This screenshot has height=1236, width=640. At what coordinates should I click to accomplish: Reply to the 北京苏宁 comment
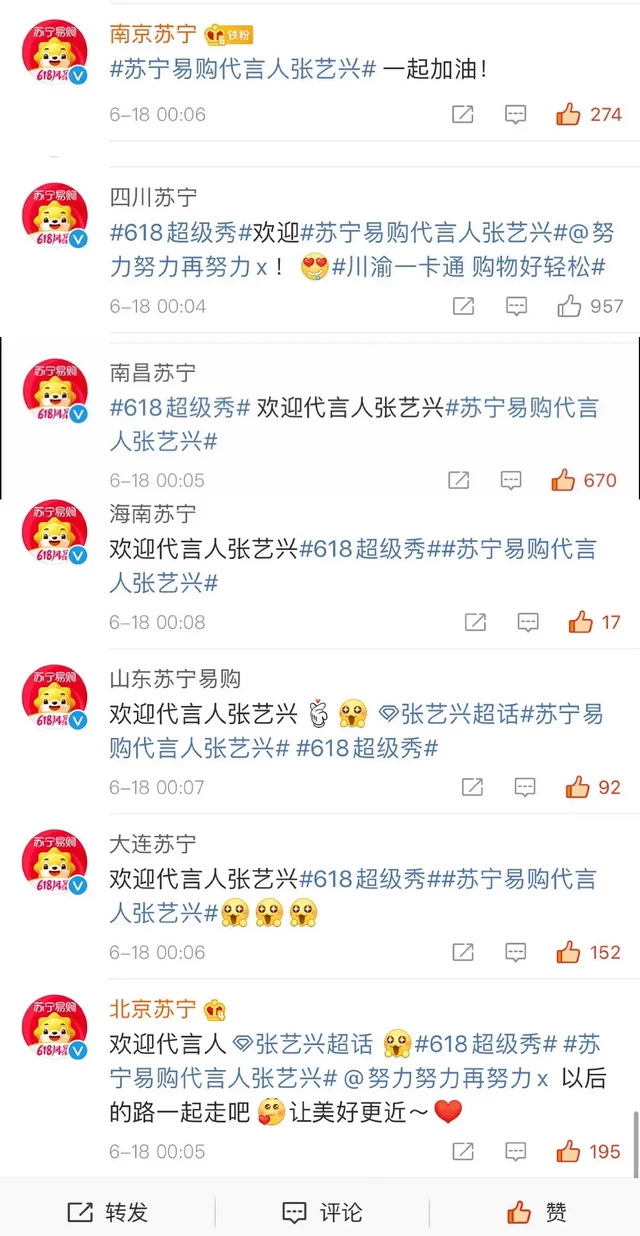point(515,1151)
